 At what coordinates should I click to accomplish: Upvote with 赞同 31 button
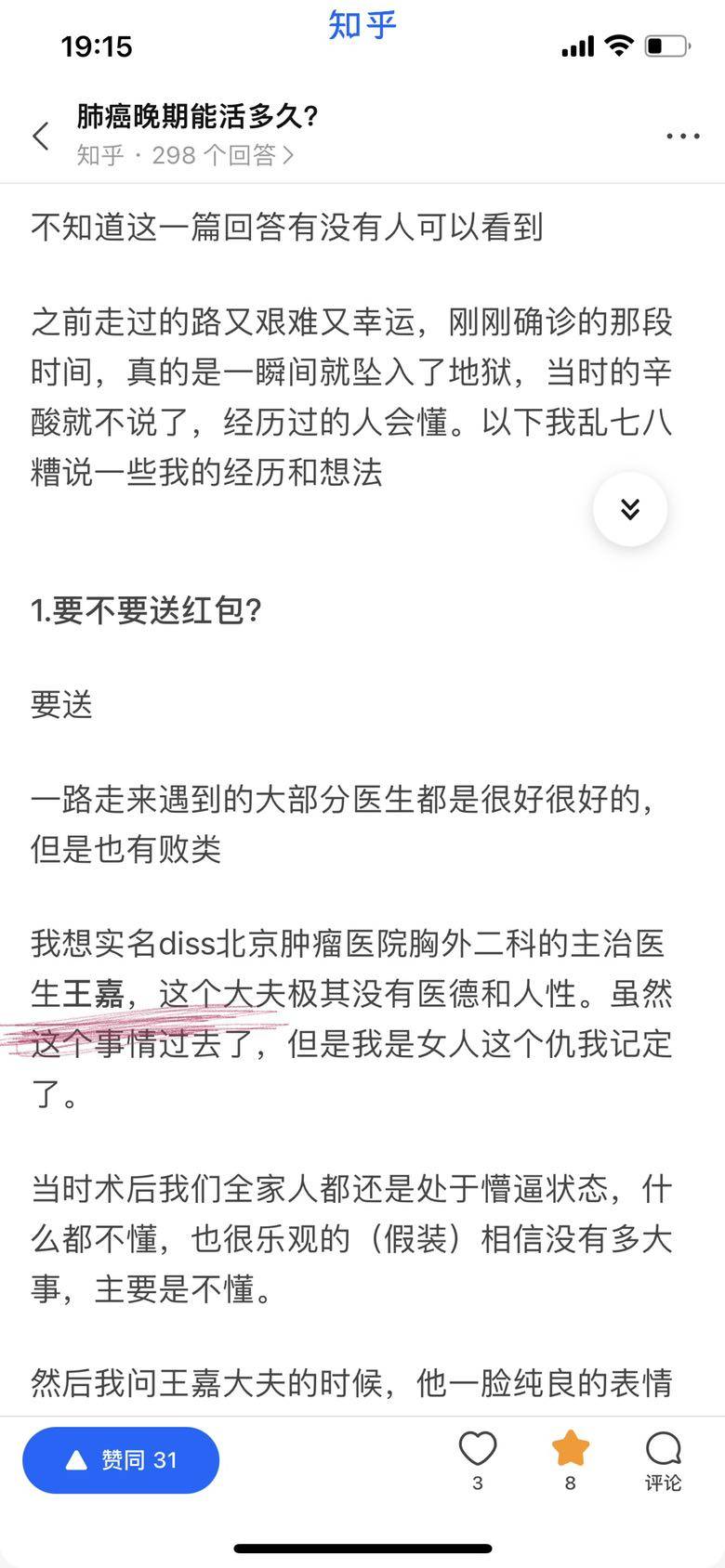coord(121,1460)
